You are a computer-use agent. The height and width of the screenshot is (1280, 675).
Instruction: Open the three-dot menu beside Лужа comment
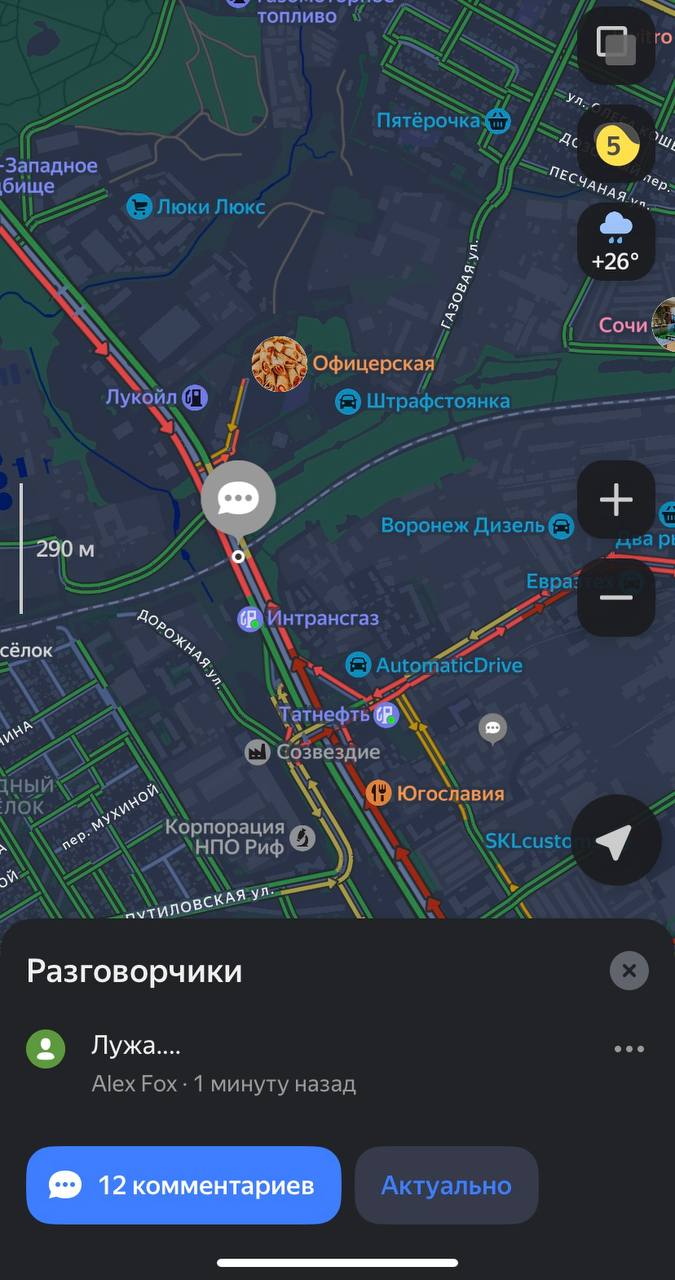click(629, 1049)
